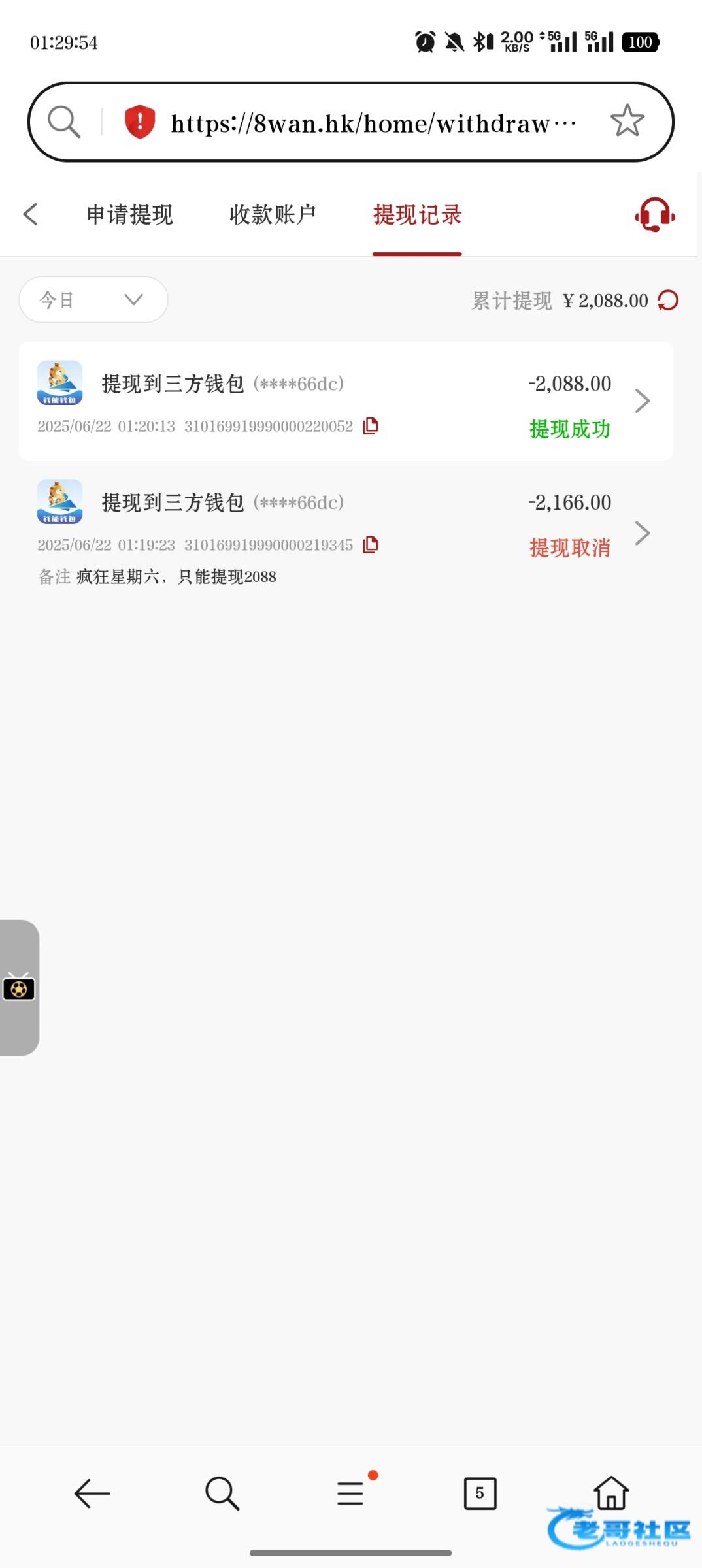Go back with the top-left arrow
This screenshot has width=702, height=1568.
click(x=30, y=214)
